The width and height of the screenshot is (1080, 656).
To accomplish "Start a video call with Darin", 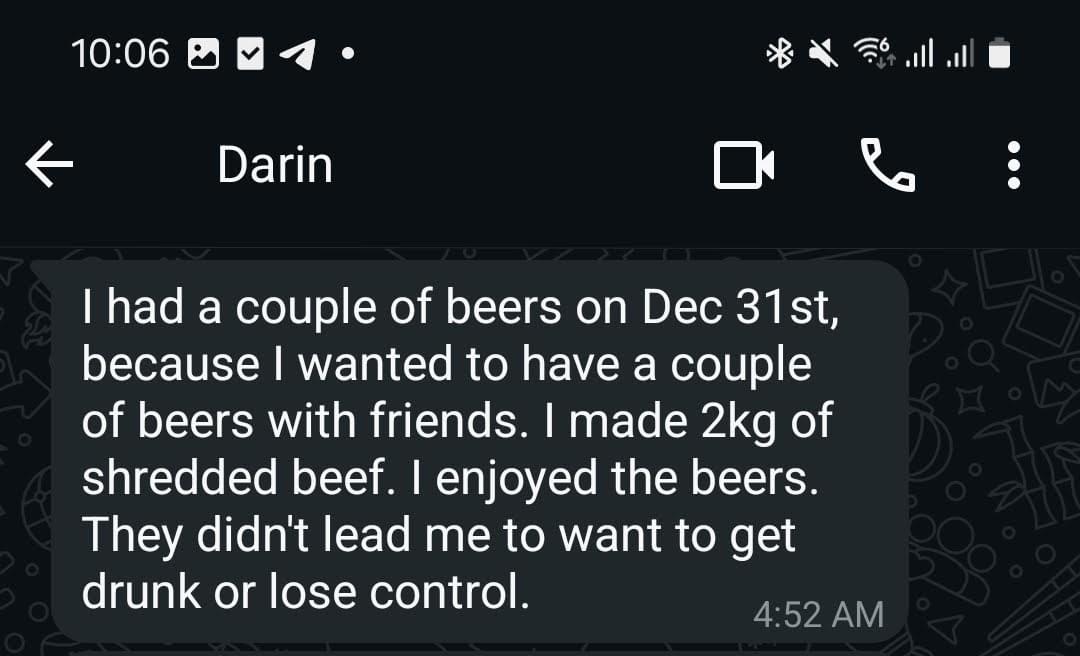I will [x=744, y=165].
